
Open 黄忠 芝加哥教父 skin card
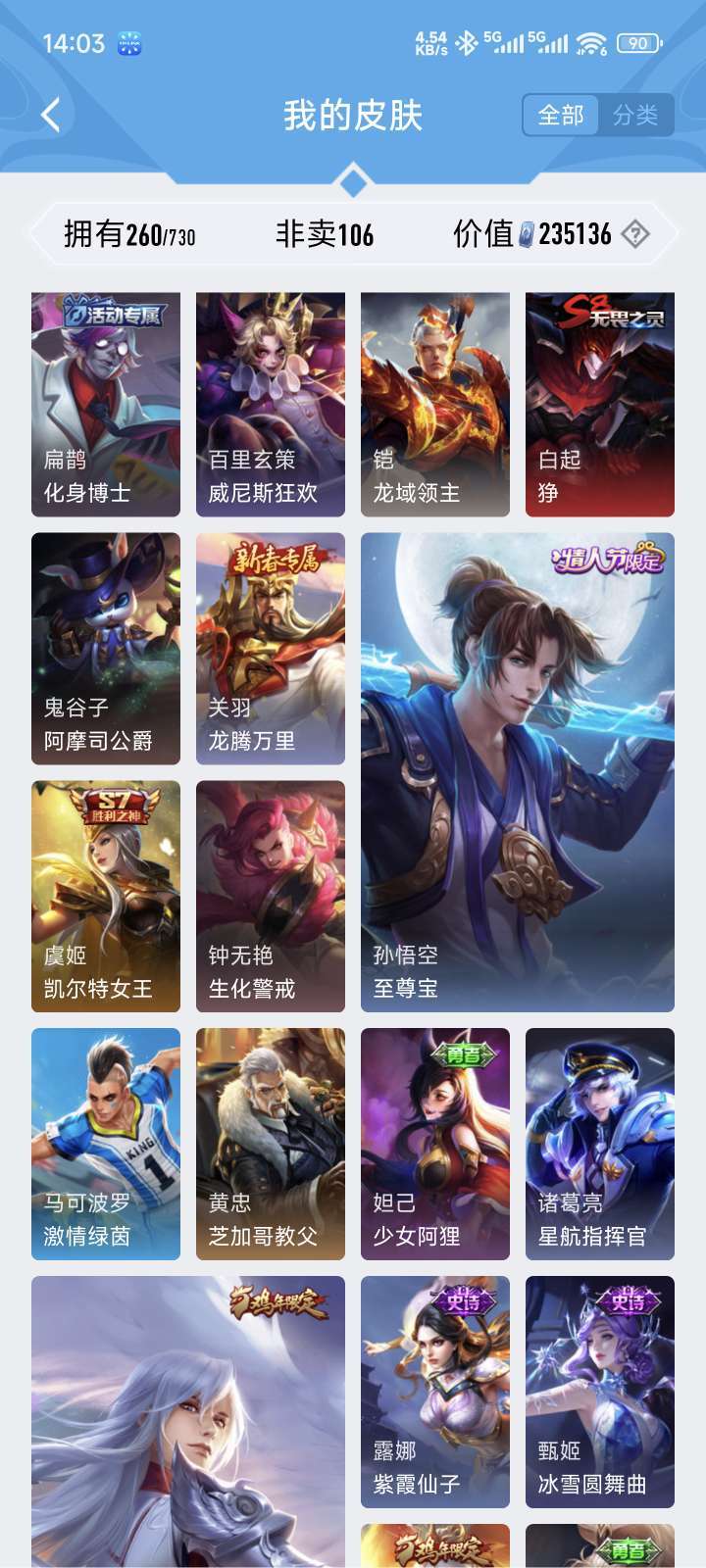click(x=271, y=1144)
